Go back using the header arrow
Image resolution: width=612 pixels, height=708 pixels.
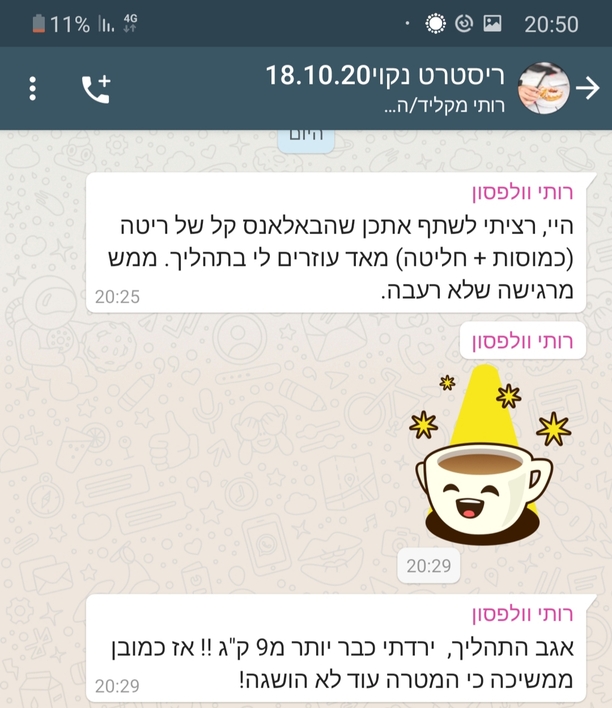pyautogui.click(x=588, y=88)
